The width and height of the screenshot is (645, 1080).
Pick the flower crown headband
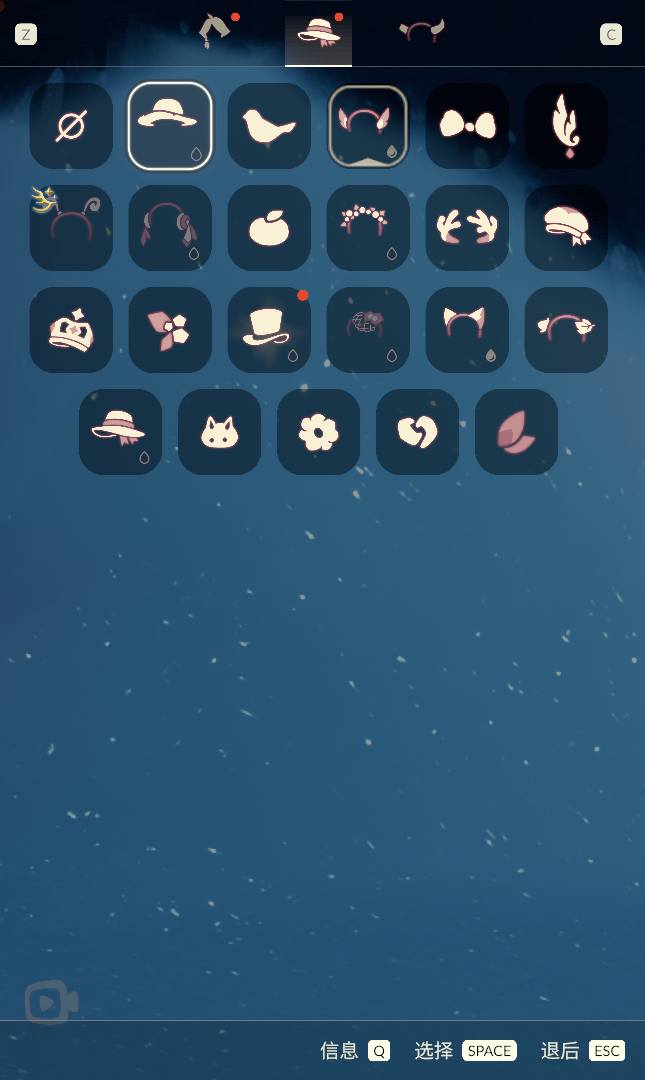coord(368,228)
